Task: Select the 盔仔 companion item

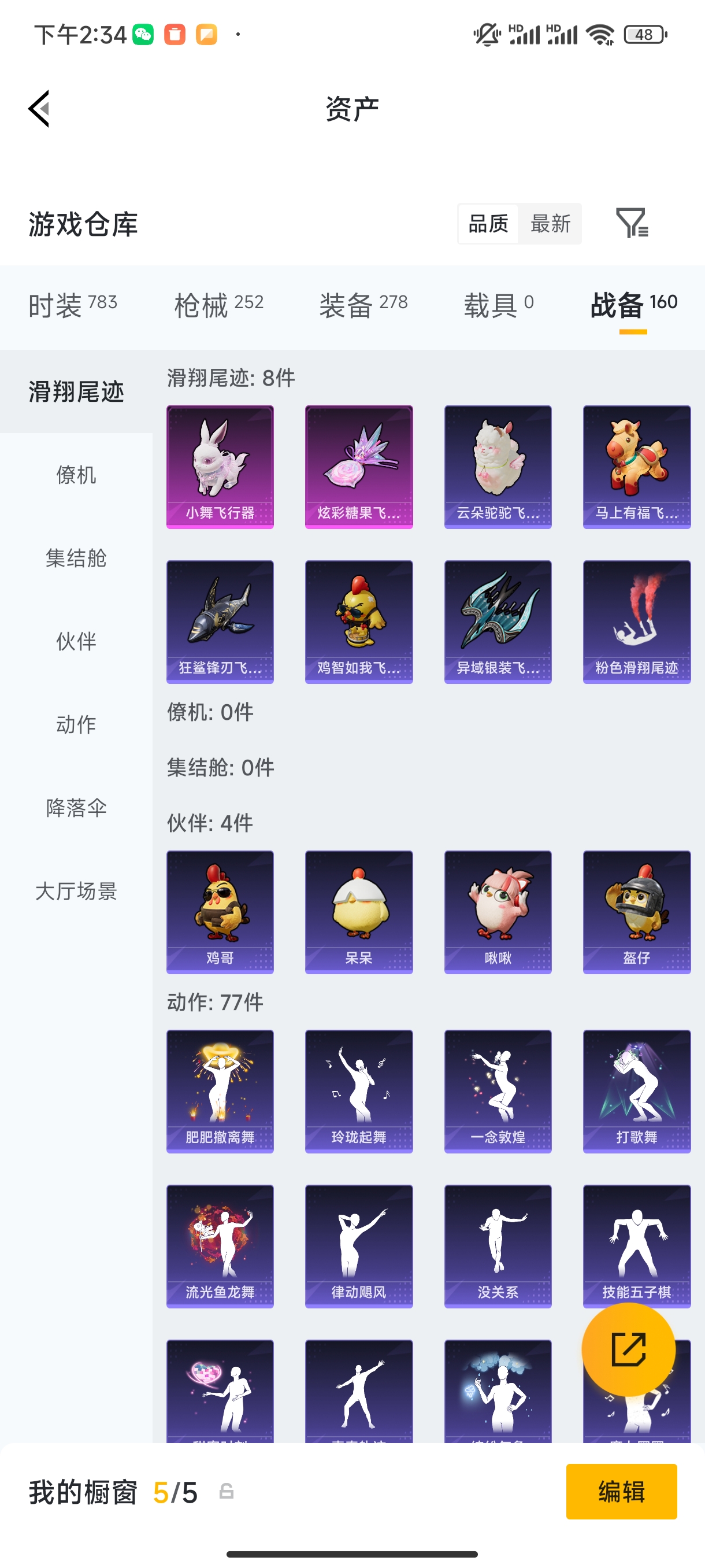Action: tap(636, 912)
